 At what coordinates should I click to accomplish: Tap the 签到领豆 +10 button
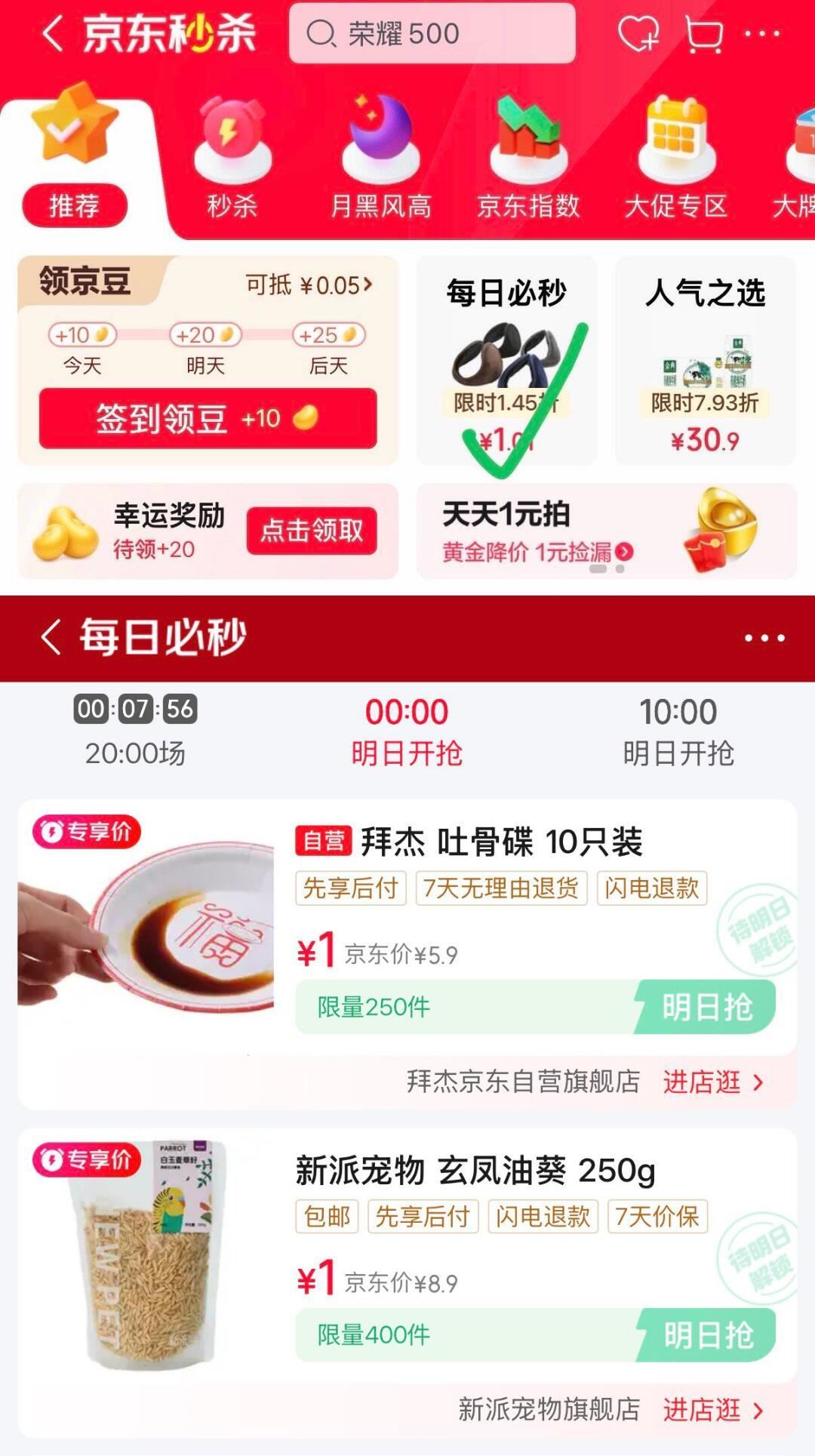(208, 418)
